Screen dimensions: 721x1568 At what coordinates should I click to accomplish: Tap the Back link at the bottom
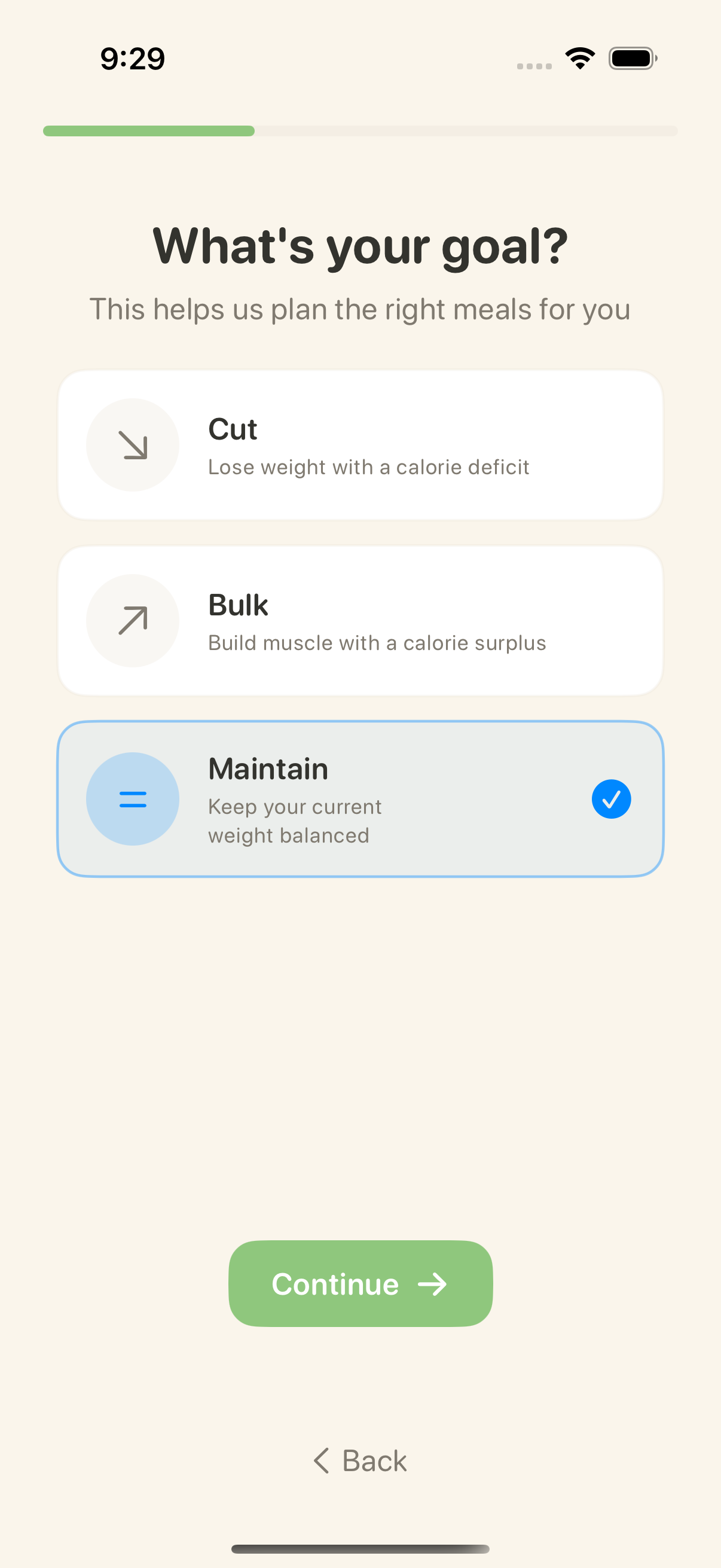point(360,1460)
